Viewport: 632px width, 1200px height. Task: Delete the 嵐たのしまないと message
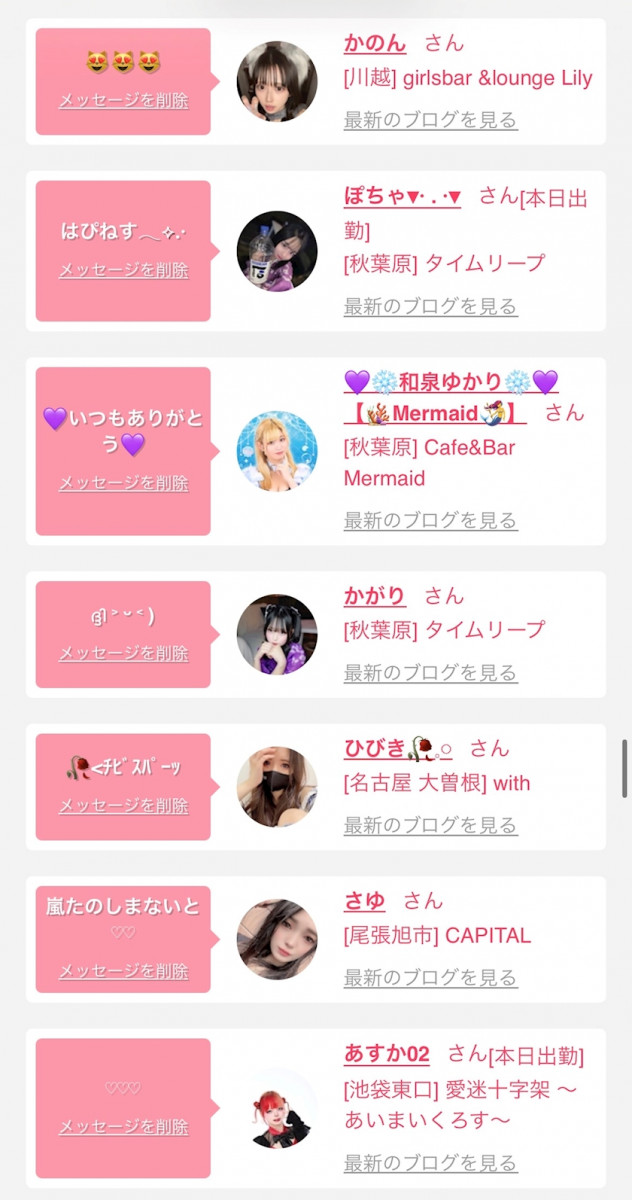coord(123,971)
